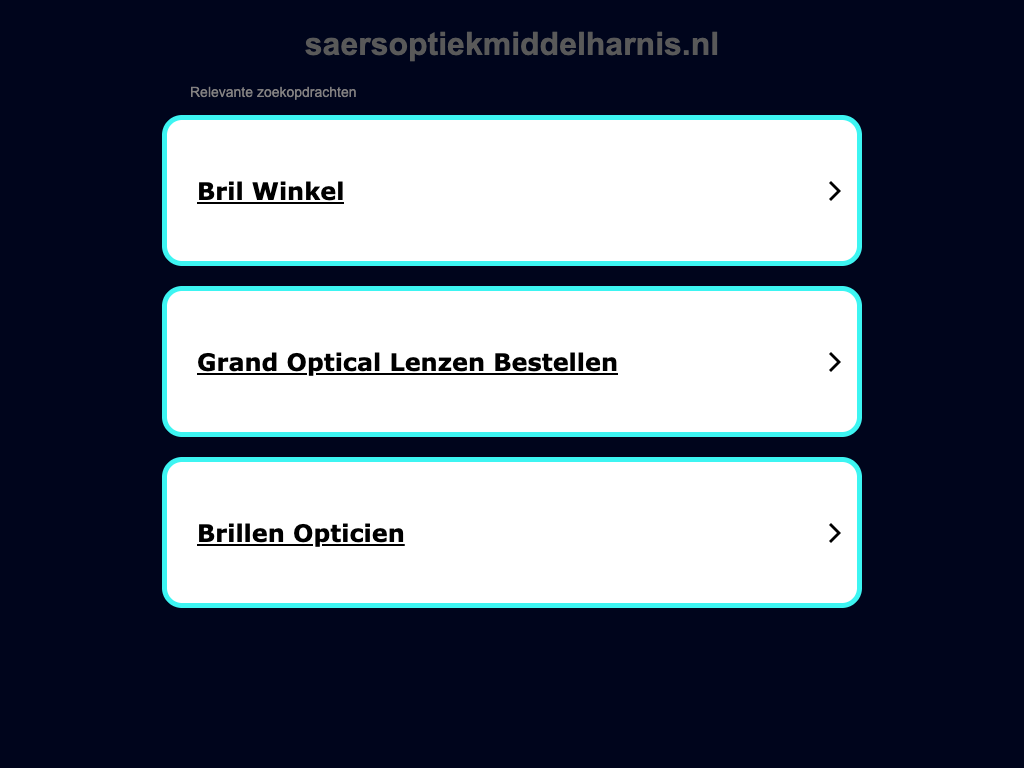Image resolution: width=1024 pixels, height=768 pixels.
Task: Open the Brillen Opticien result
Action: click(301, 533)
